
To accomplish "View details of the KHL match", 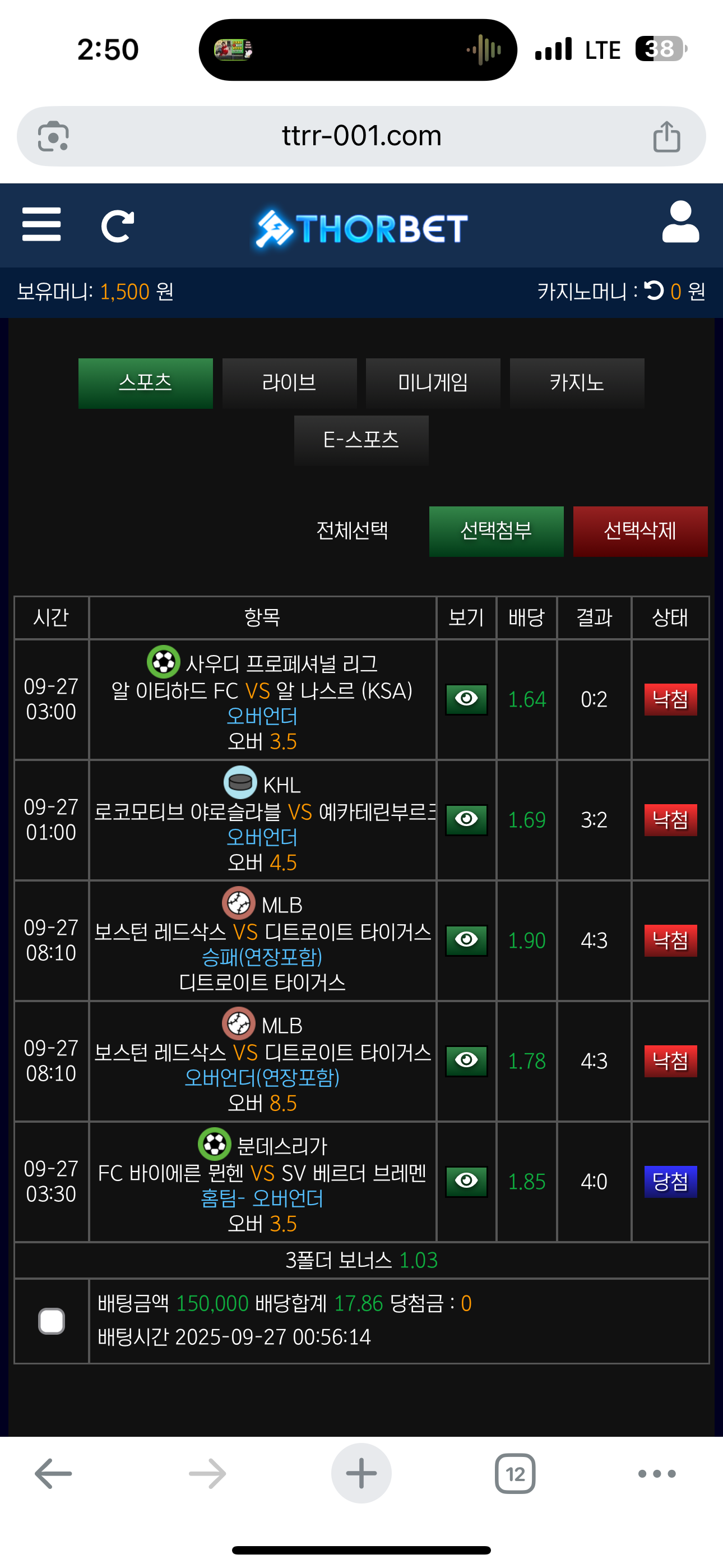I will point(466,819).
